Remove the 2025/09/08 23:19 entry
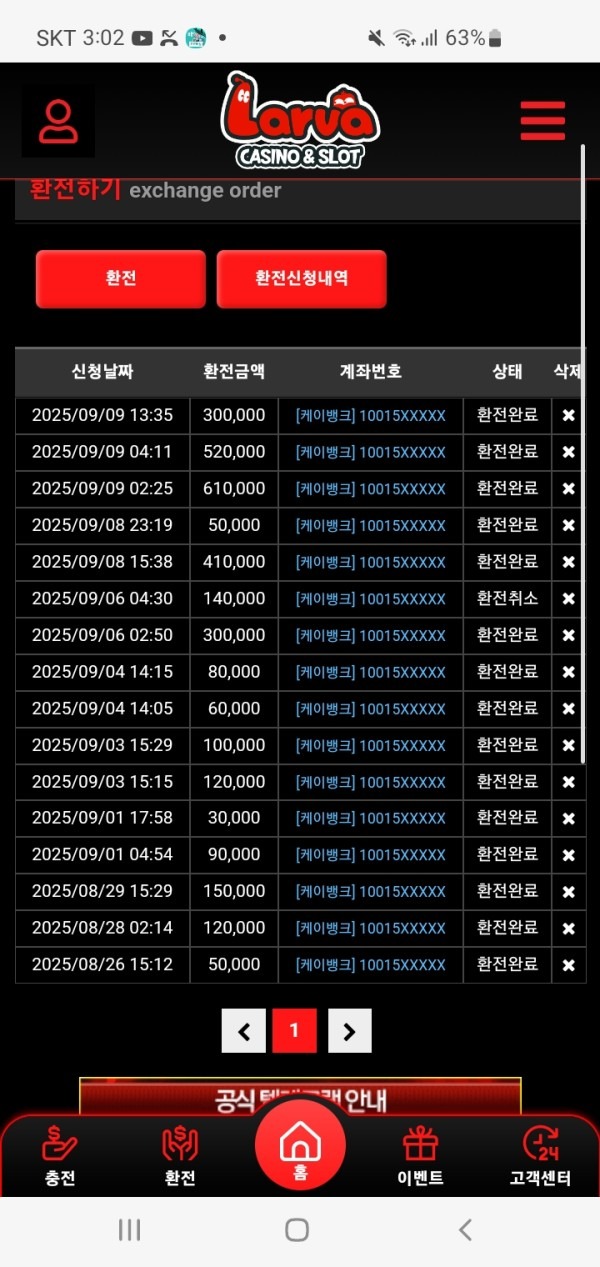 pos(568,526)
